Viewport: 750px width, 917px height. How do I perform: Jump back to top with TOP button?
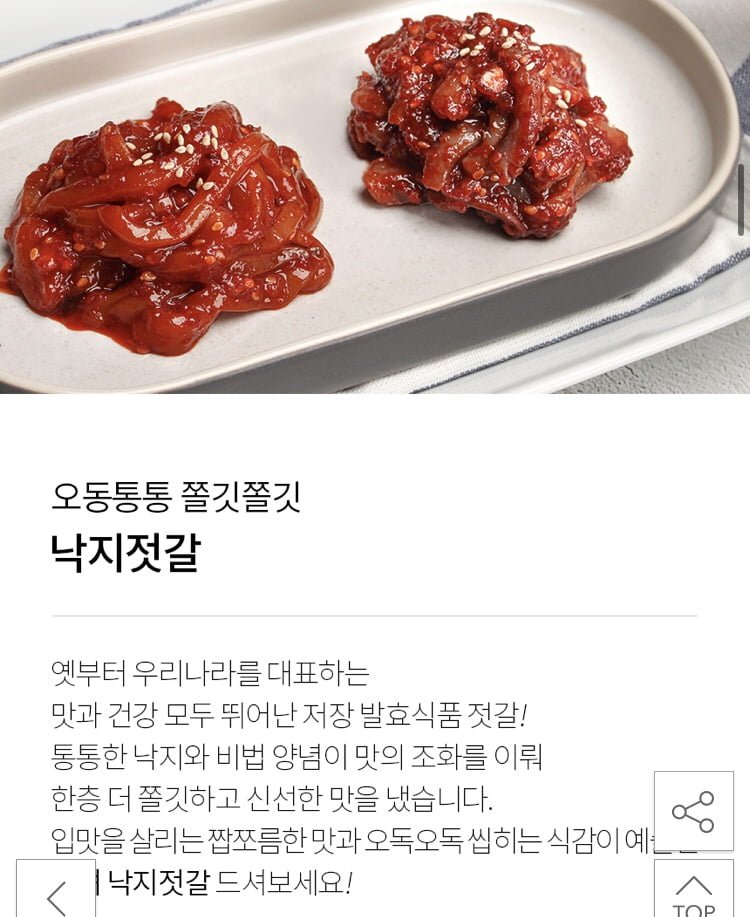click(693, 890)
